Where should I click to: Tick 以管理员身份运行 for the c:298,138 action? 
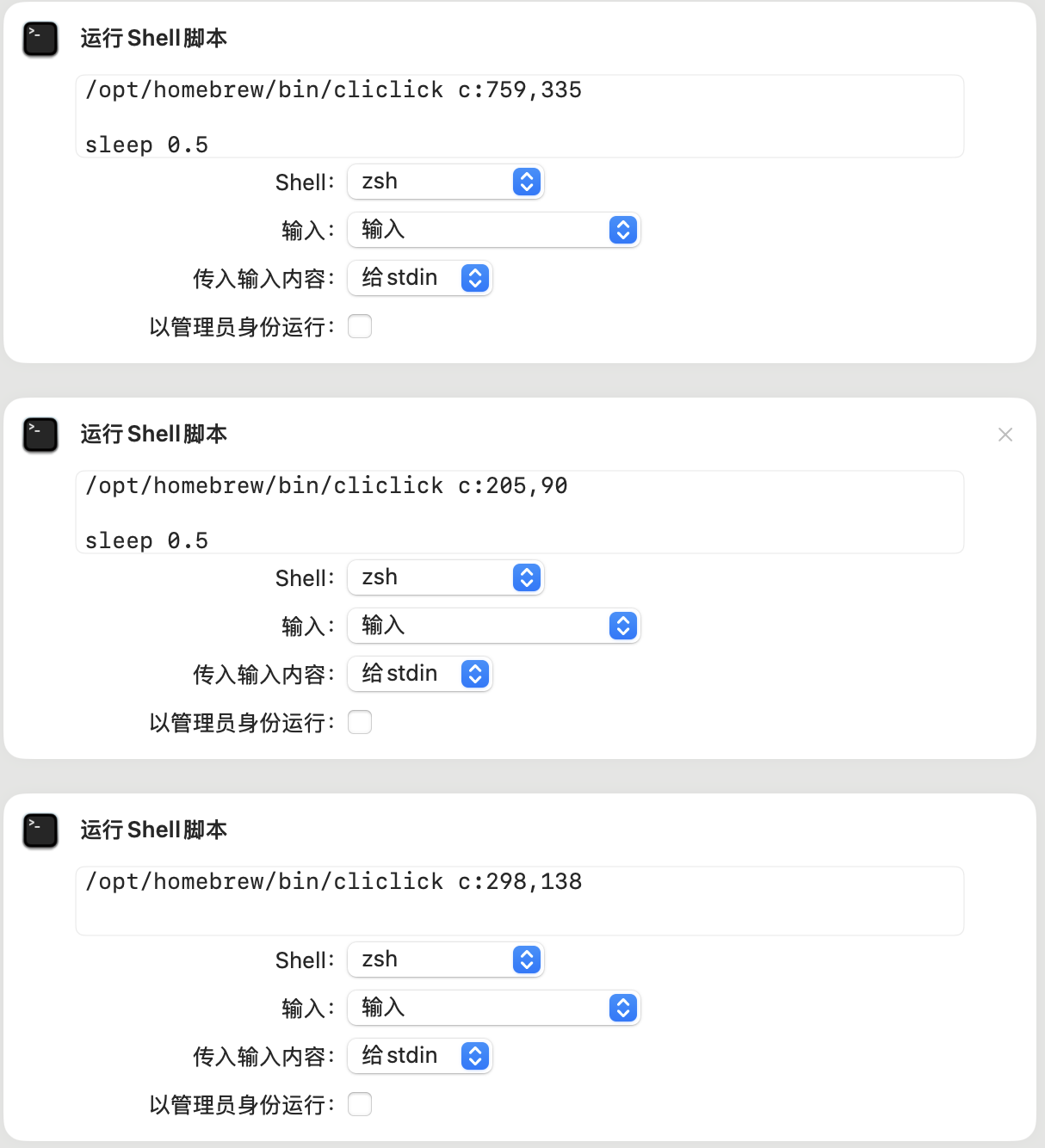click(x=360, y=1104)
